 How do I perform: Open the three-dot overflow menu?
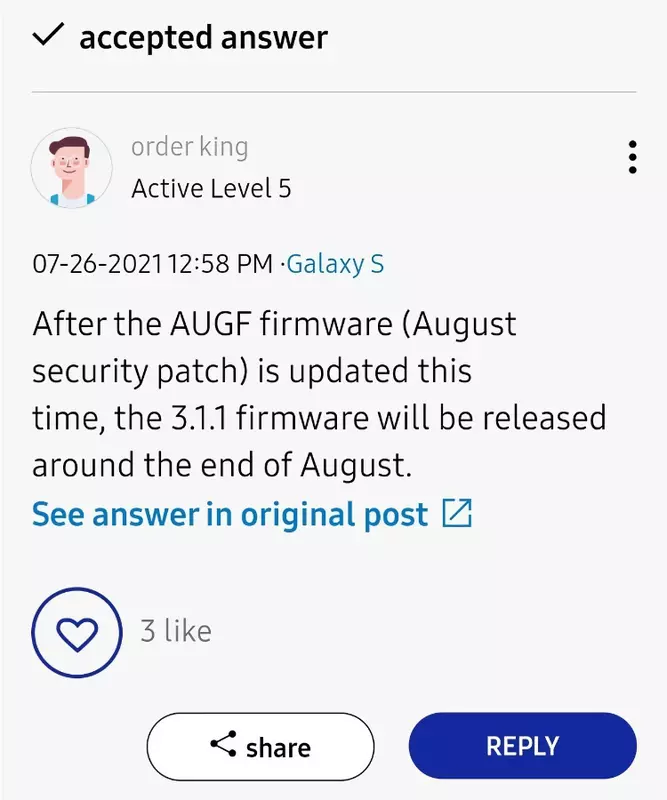click(632, 158)
